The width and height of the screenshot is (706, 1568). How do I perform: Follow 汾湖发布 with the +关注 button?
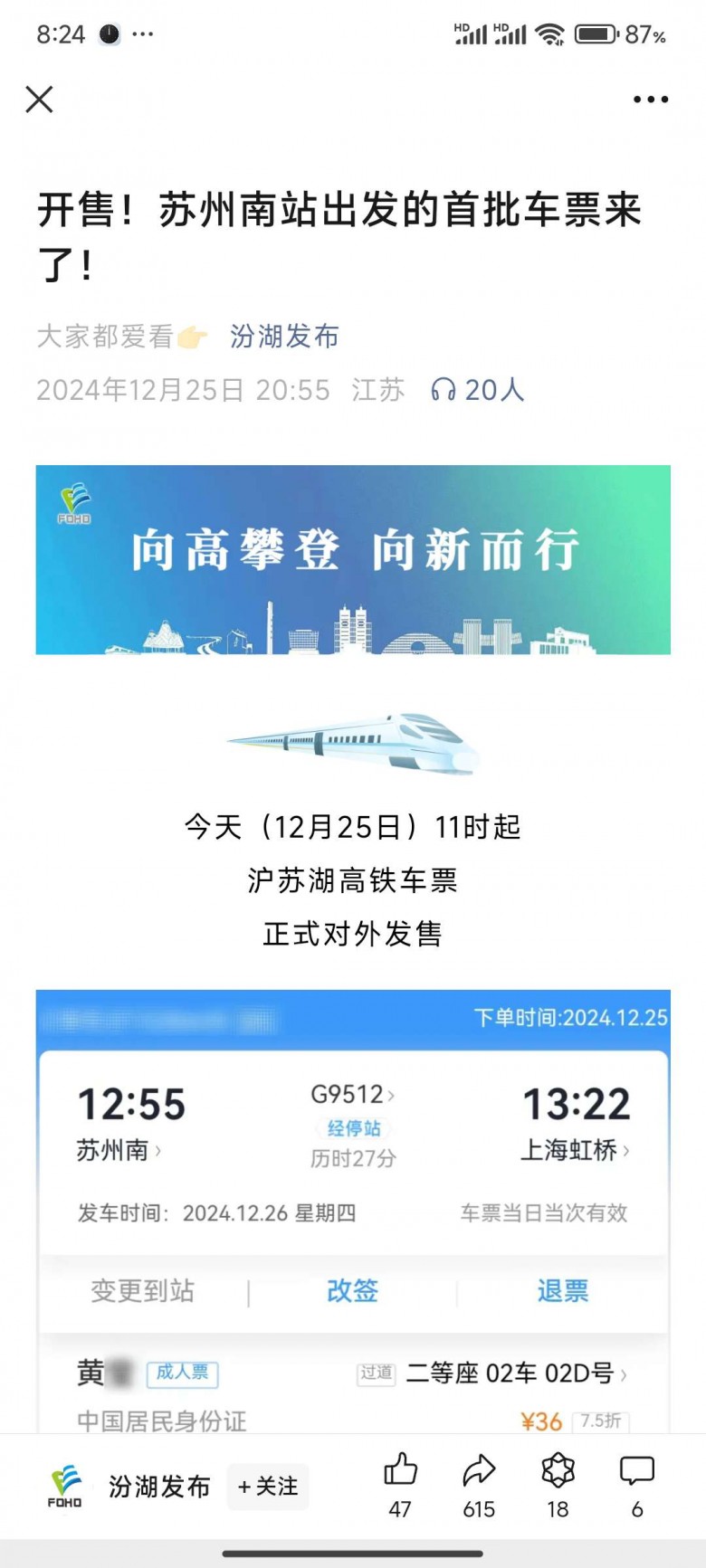pos(268,1486)
